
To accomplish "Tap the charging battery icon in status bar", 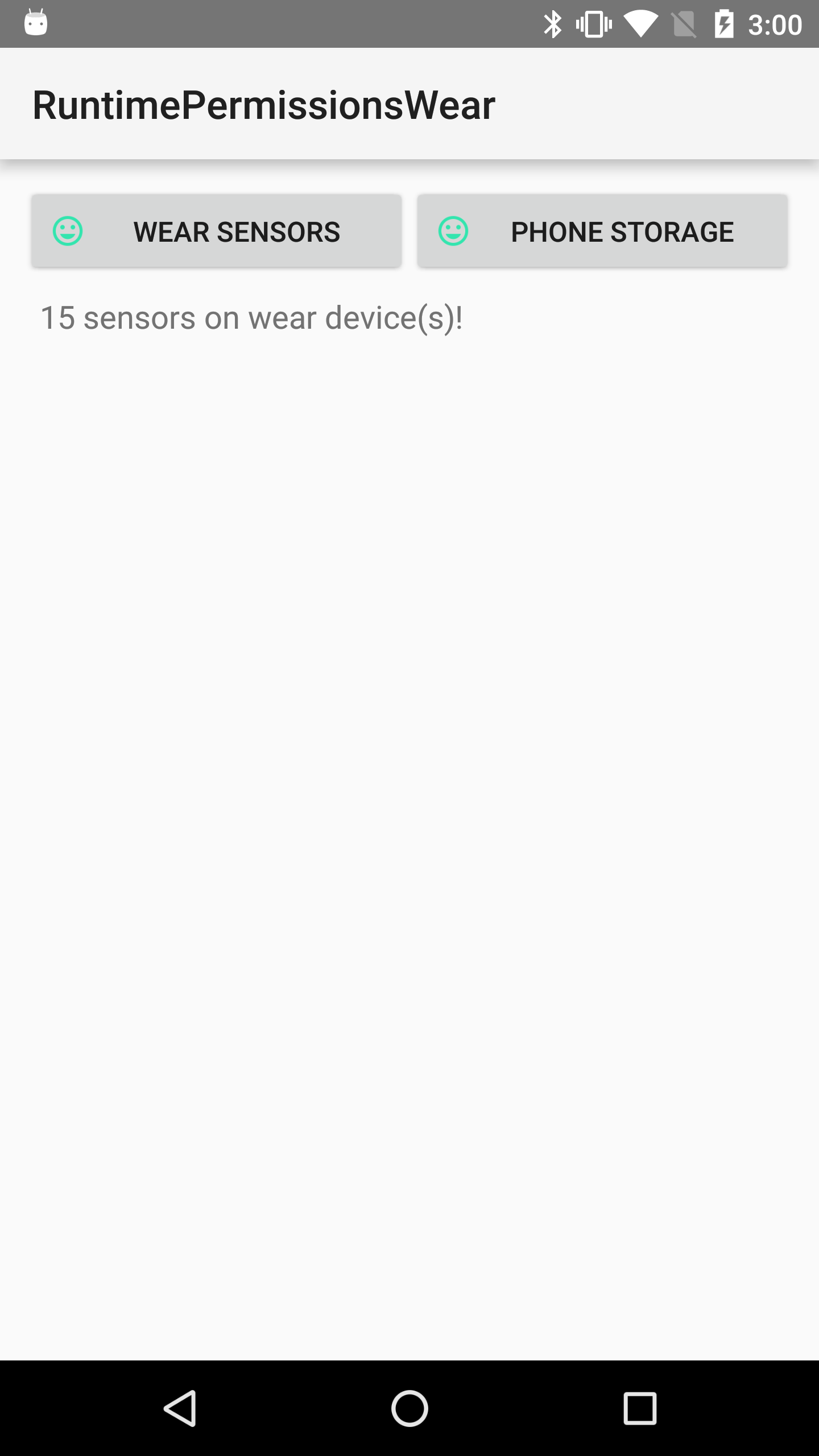I will (x=725, y=24).
